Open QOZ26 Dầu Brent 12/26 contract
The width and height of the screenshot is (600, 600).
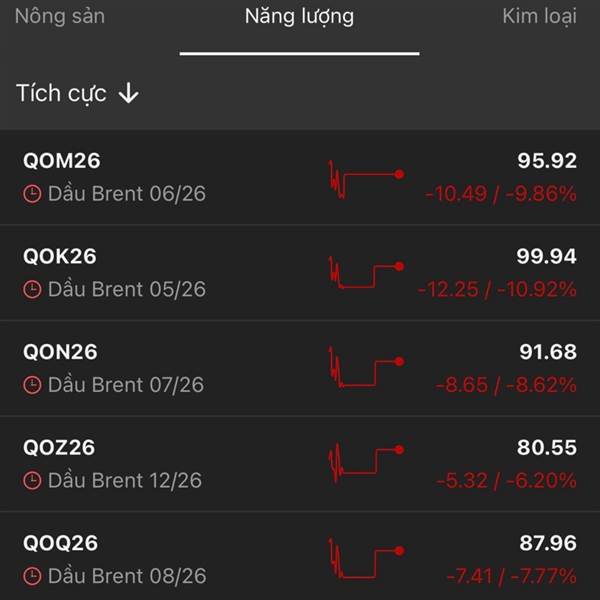tap(300, 463)
